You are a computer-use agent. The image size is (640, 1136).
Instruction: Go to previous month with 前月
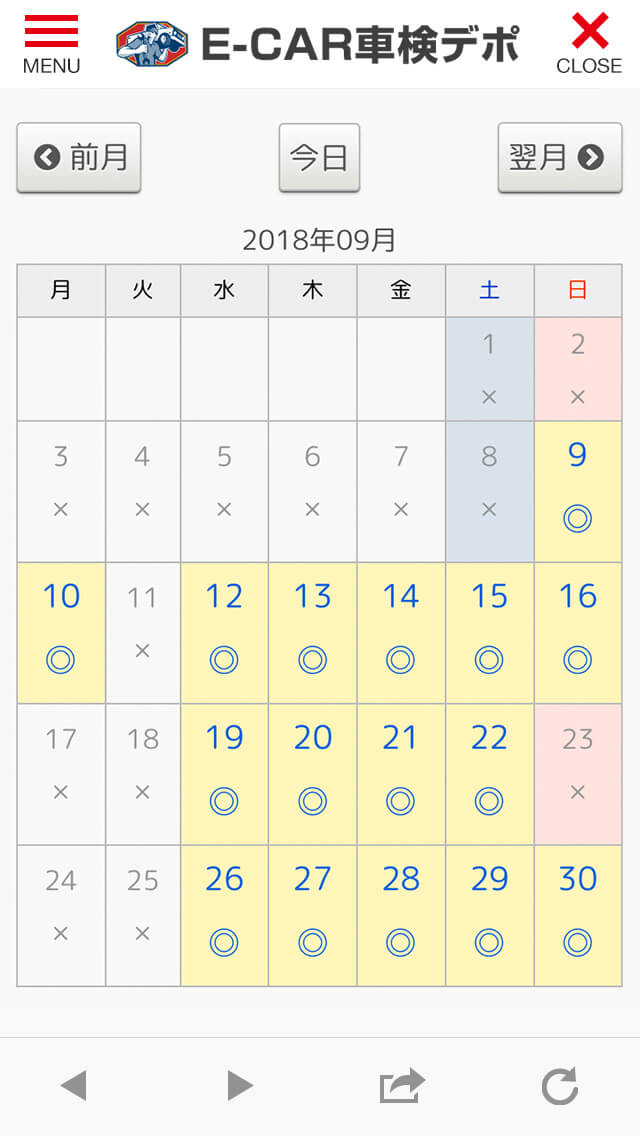pos(79,157)
